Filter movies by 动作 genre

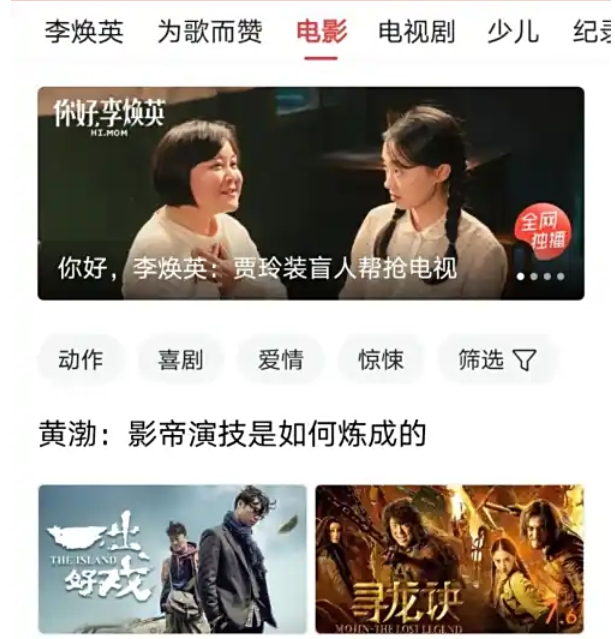coord(81,360)
